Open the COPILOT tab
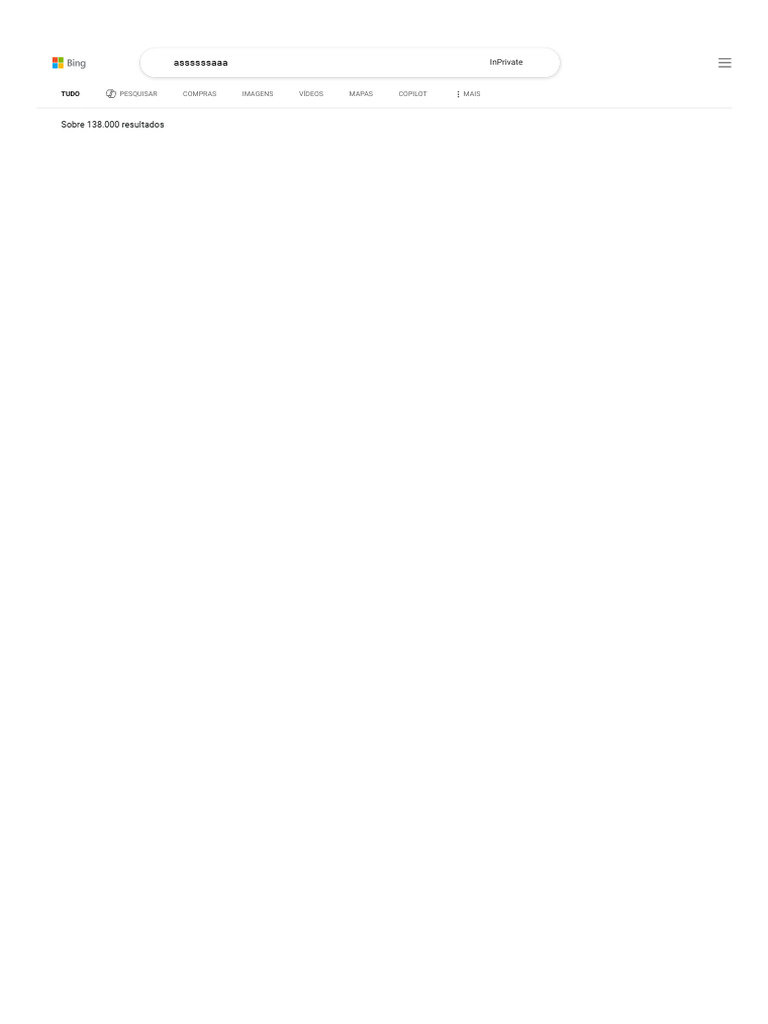This screenshot has width=768, height=1024. coord(413,94)
